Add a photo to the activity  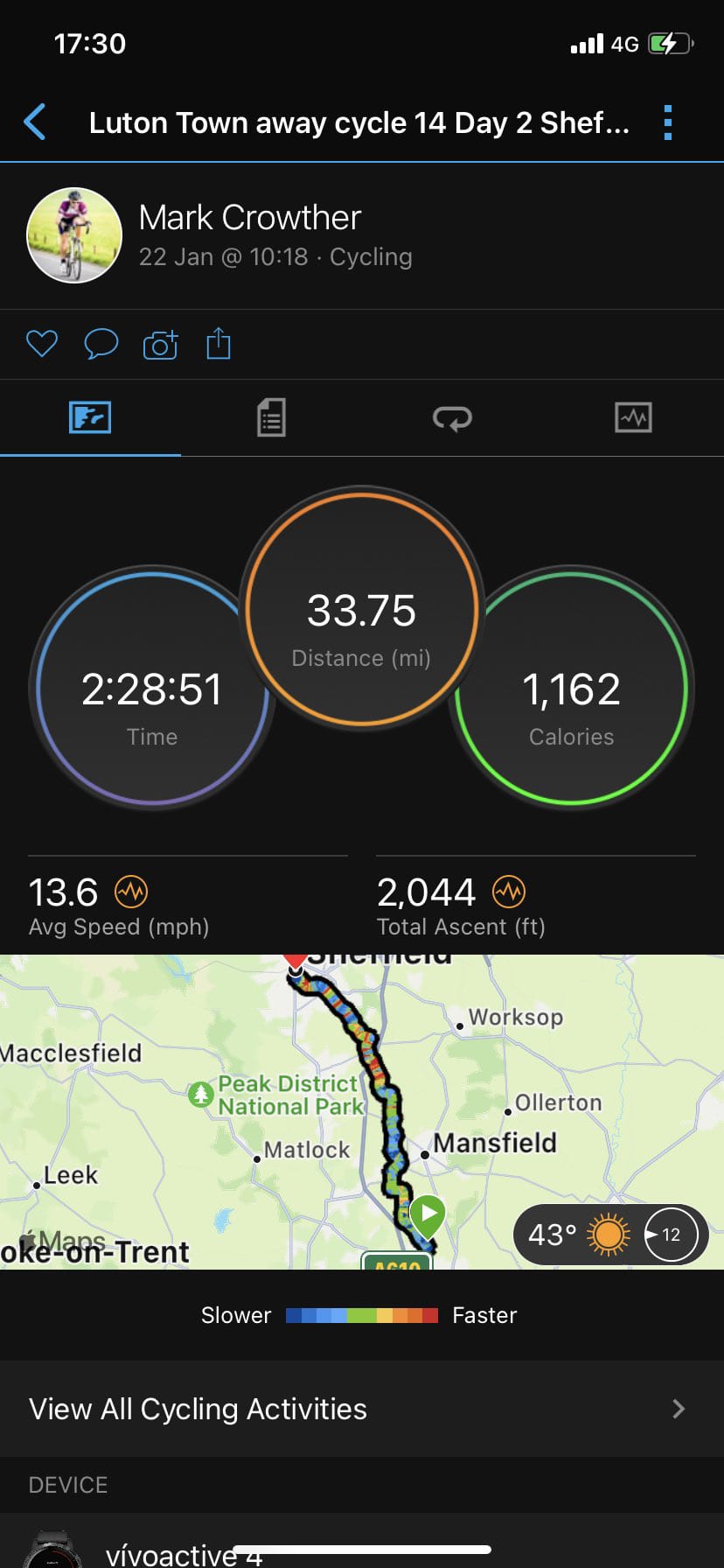coord(160,345)
